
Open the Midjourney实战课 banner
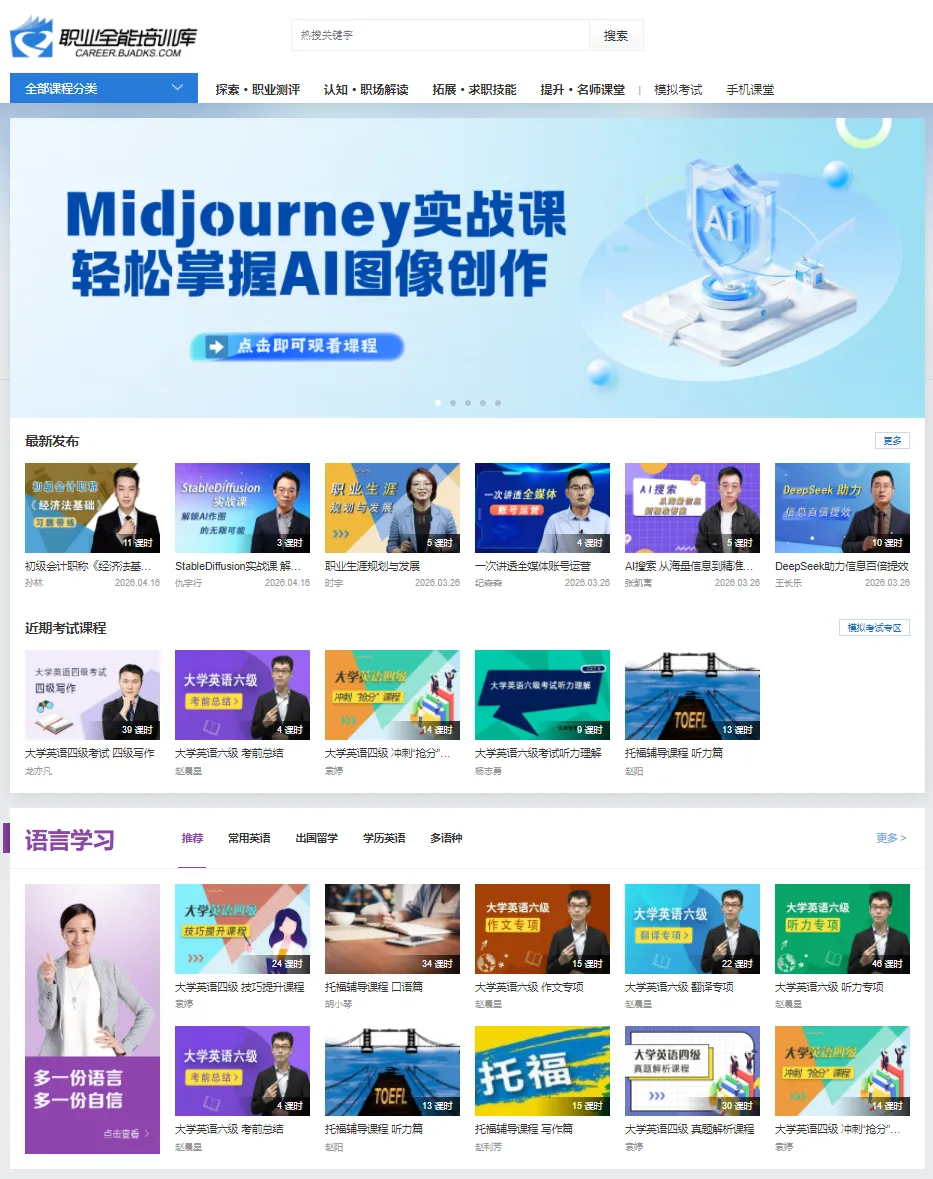467,267
